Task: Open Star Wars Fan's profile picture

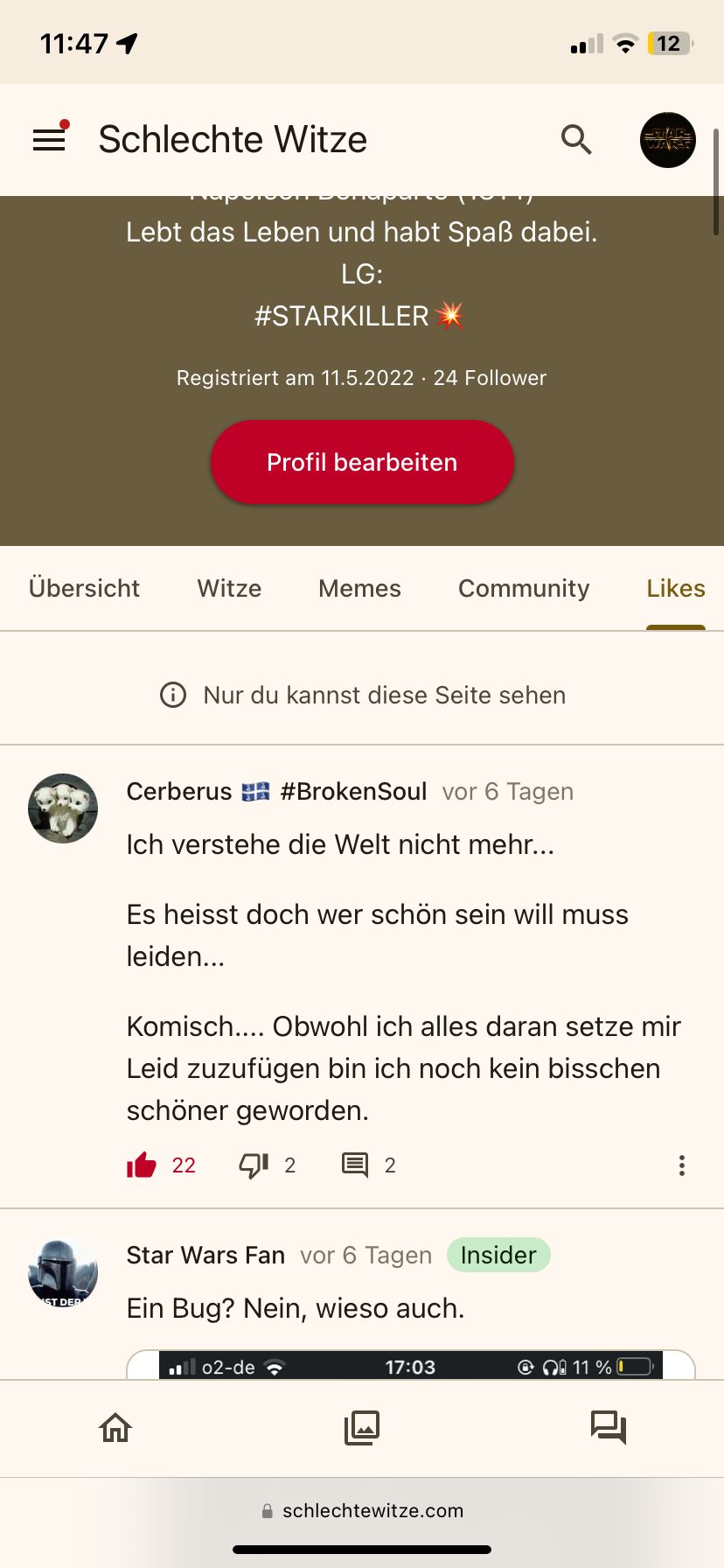Action: point(63,1273)
